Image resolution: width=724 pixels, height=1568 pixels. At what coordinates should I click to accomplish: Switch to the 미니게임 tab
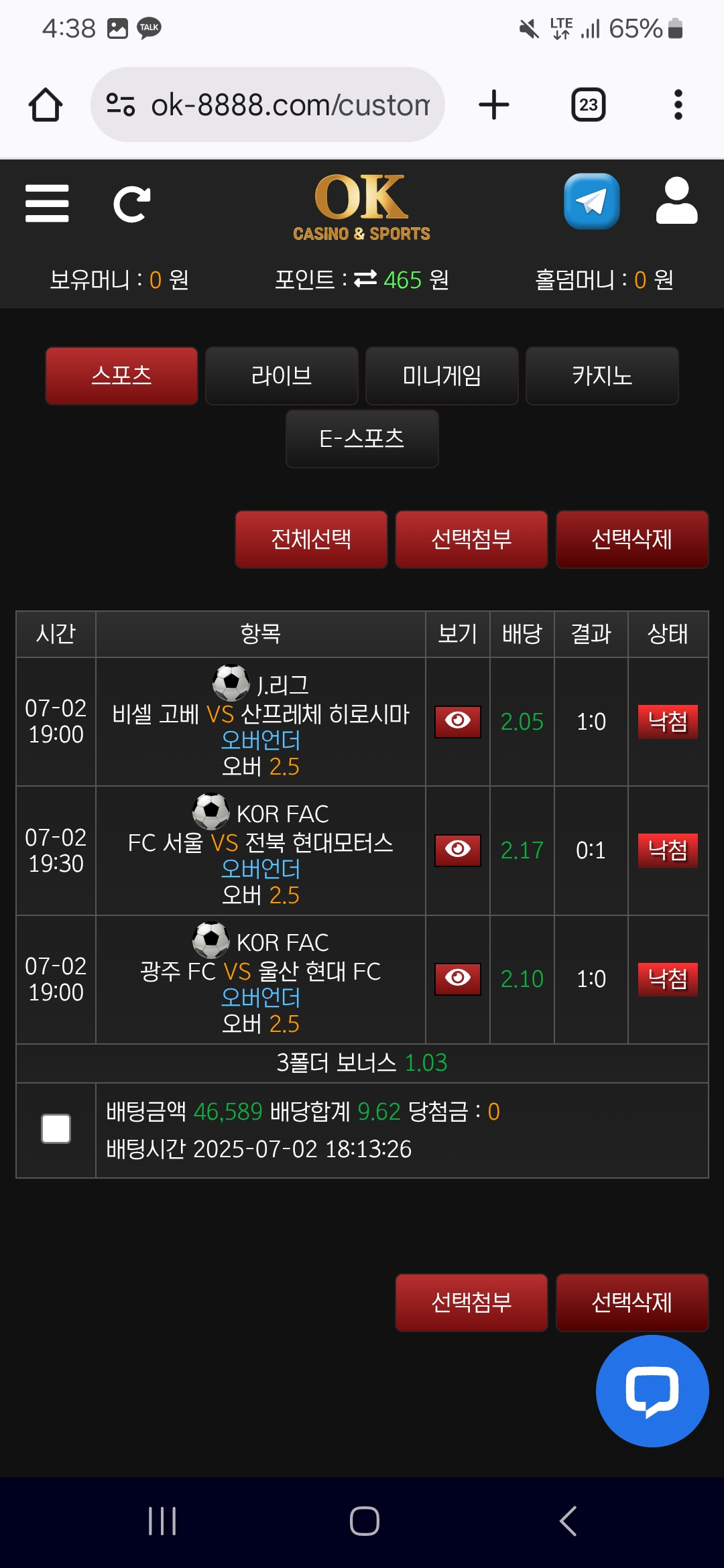[x=442, y=376]
